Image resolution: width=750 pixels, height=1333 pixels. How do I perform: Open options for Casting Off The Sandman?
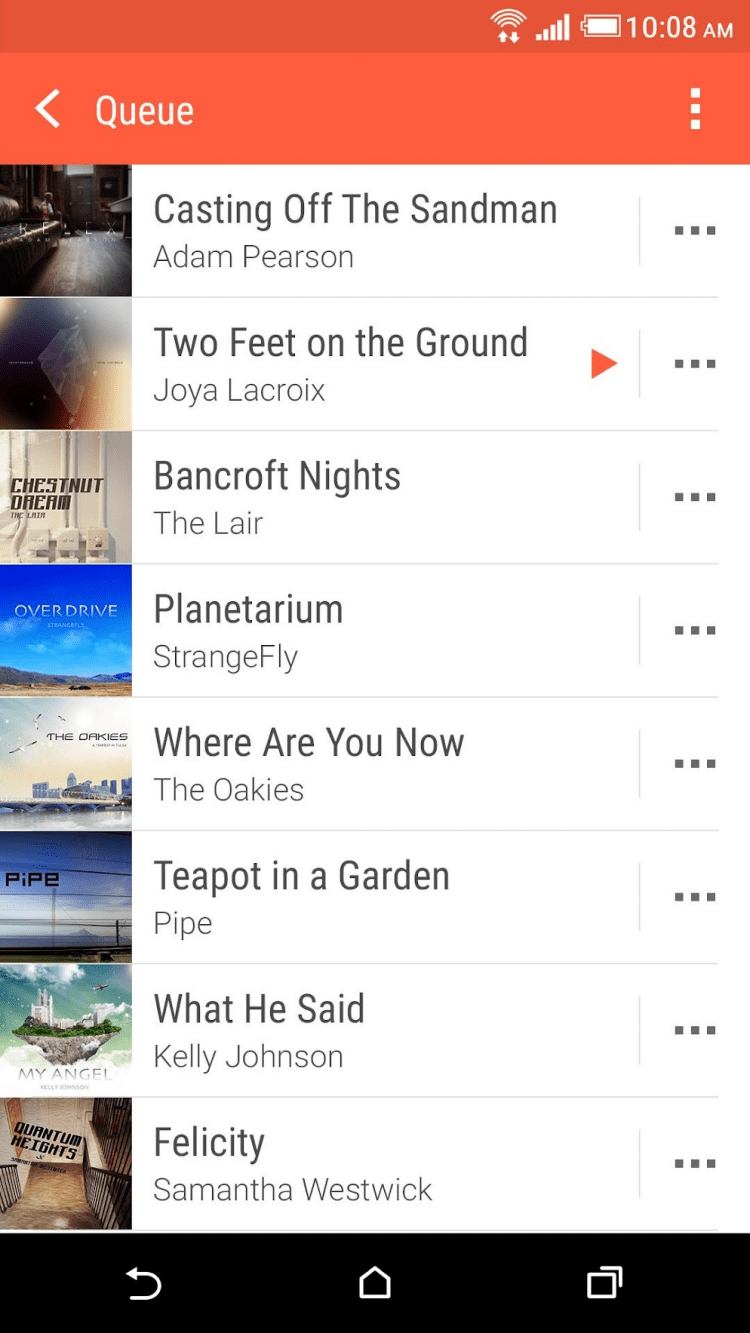(x=695, y=231)
